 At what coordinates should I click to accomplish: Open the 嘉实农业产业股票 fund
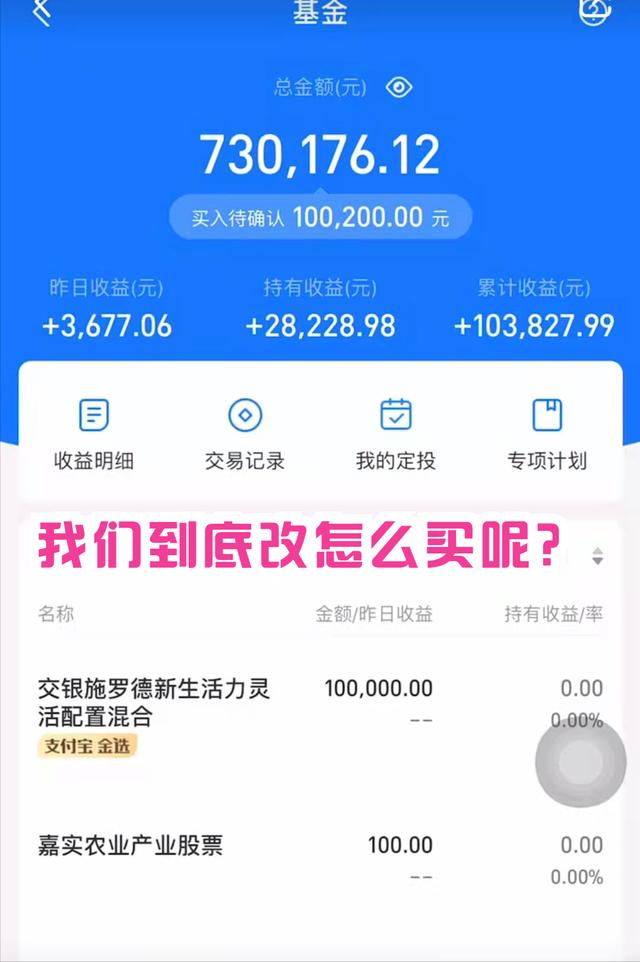130,846
